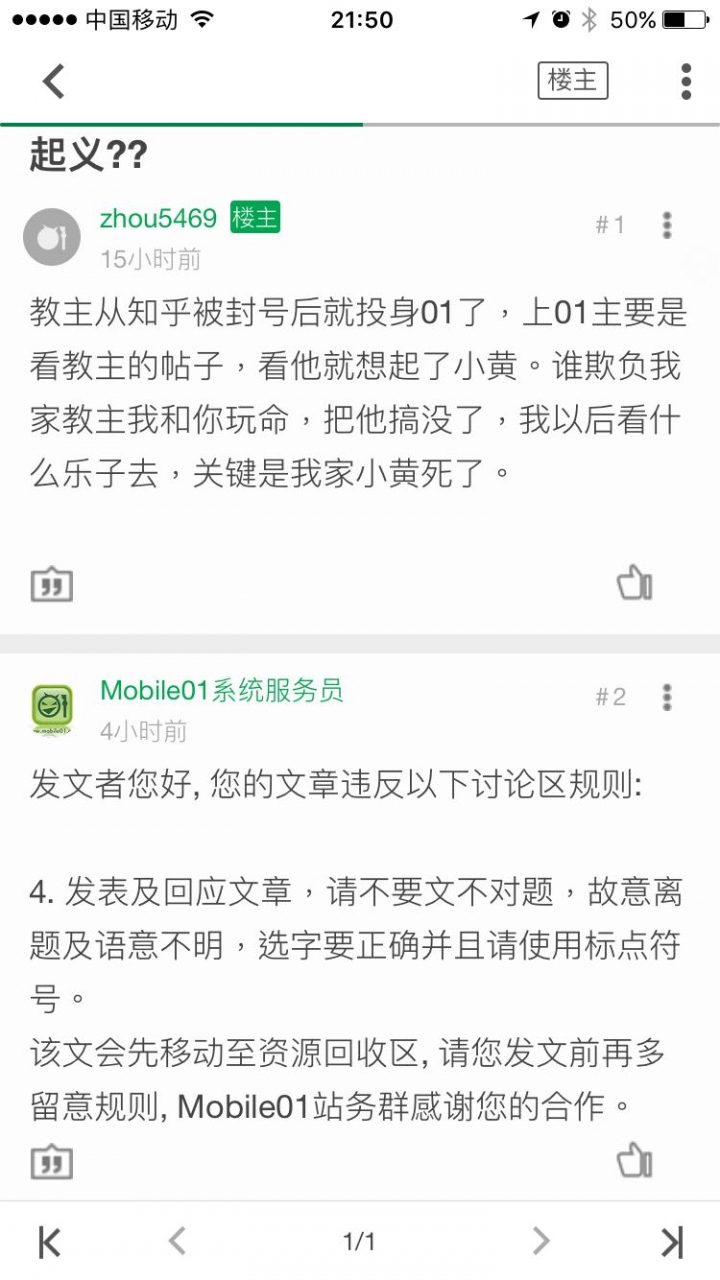Tap the Mobile01系统服务员 username
This screenshot has width=720, height=1280.
tap(222, 690)
